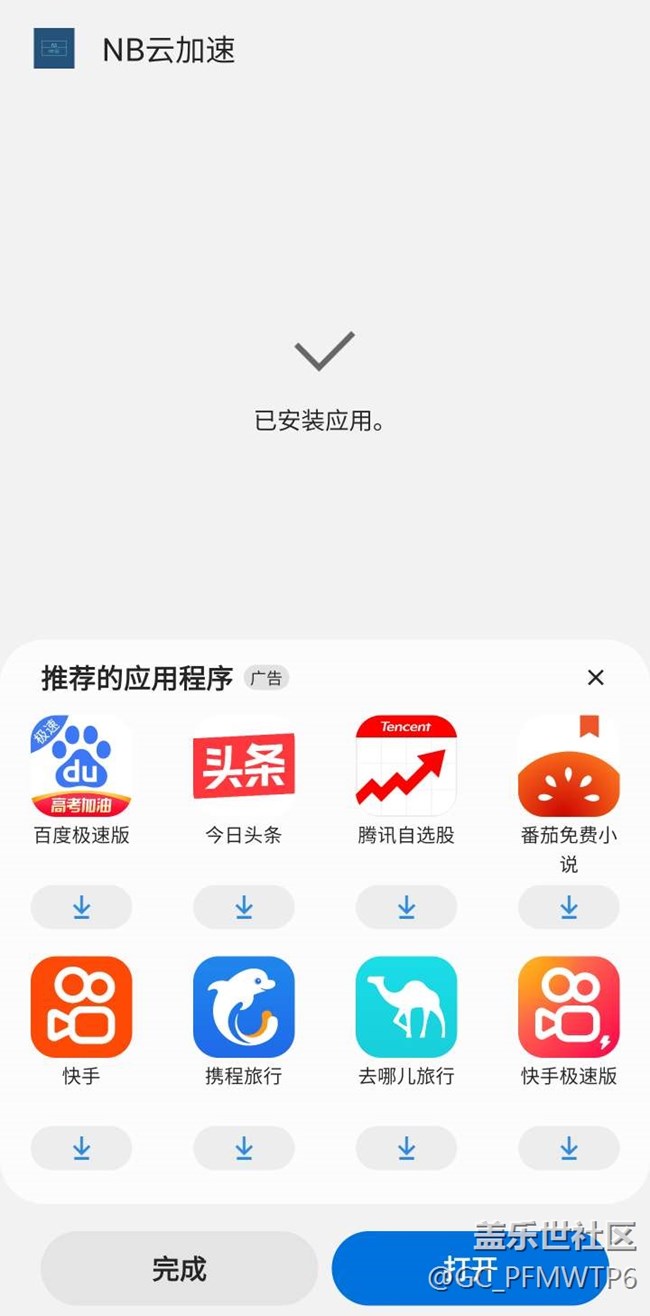Open the 携程旅行 app icon
This screenshot has height=1316, width=650.
[x=243, y=1007]
